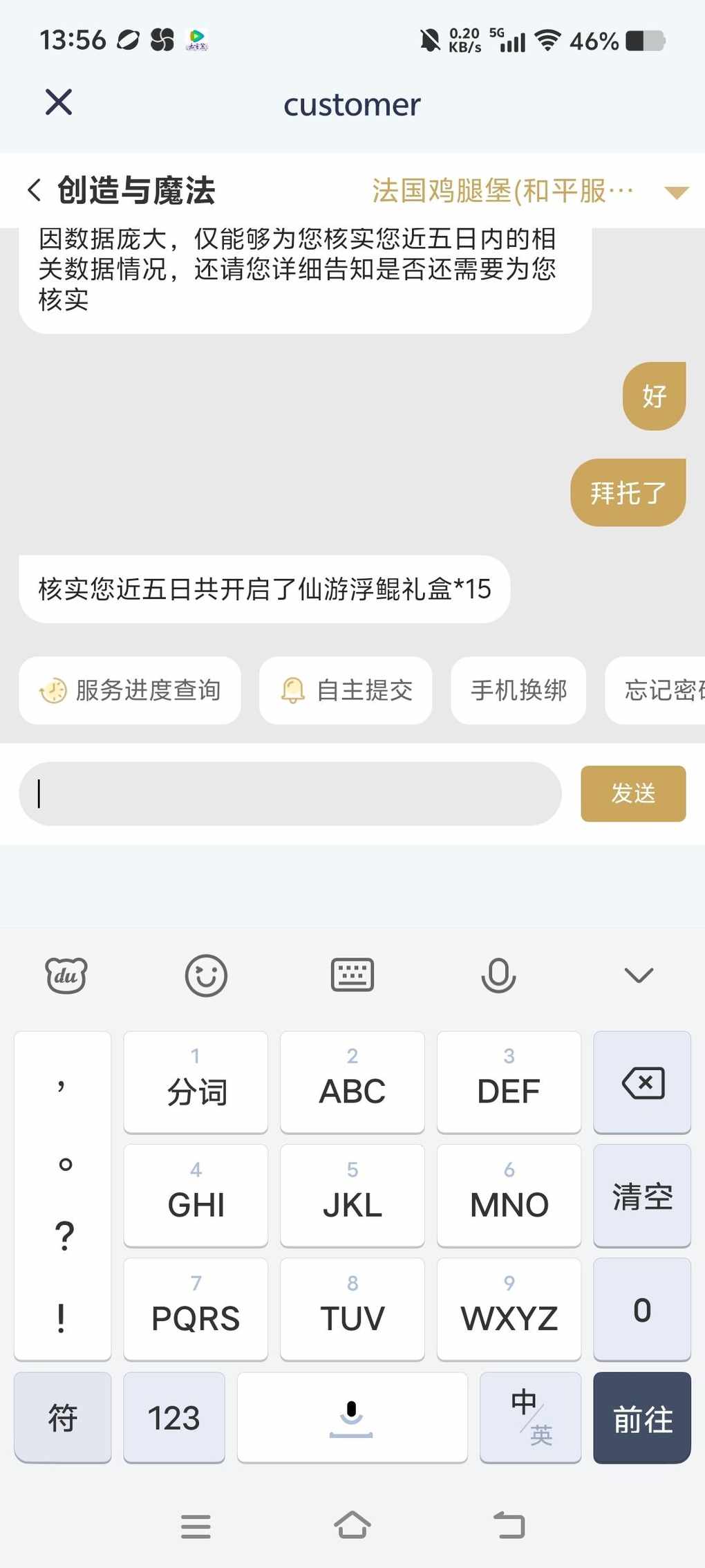Choose the 手机换绑 shortcut
Screen dimensions: 705x1568
(x=518, y=690)
